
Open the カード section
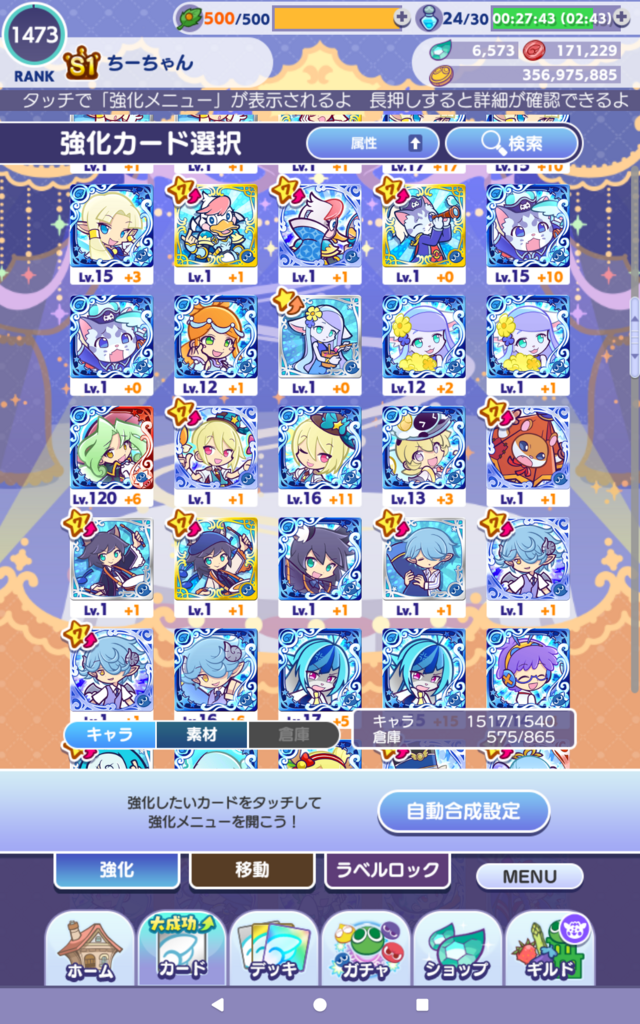182,949
